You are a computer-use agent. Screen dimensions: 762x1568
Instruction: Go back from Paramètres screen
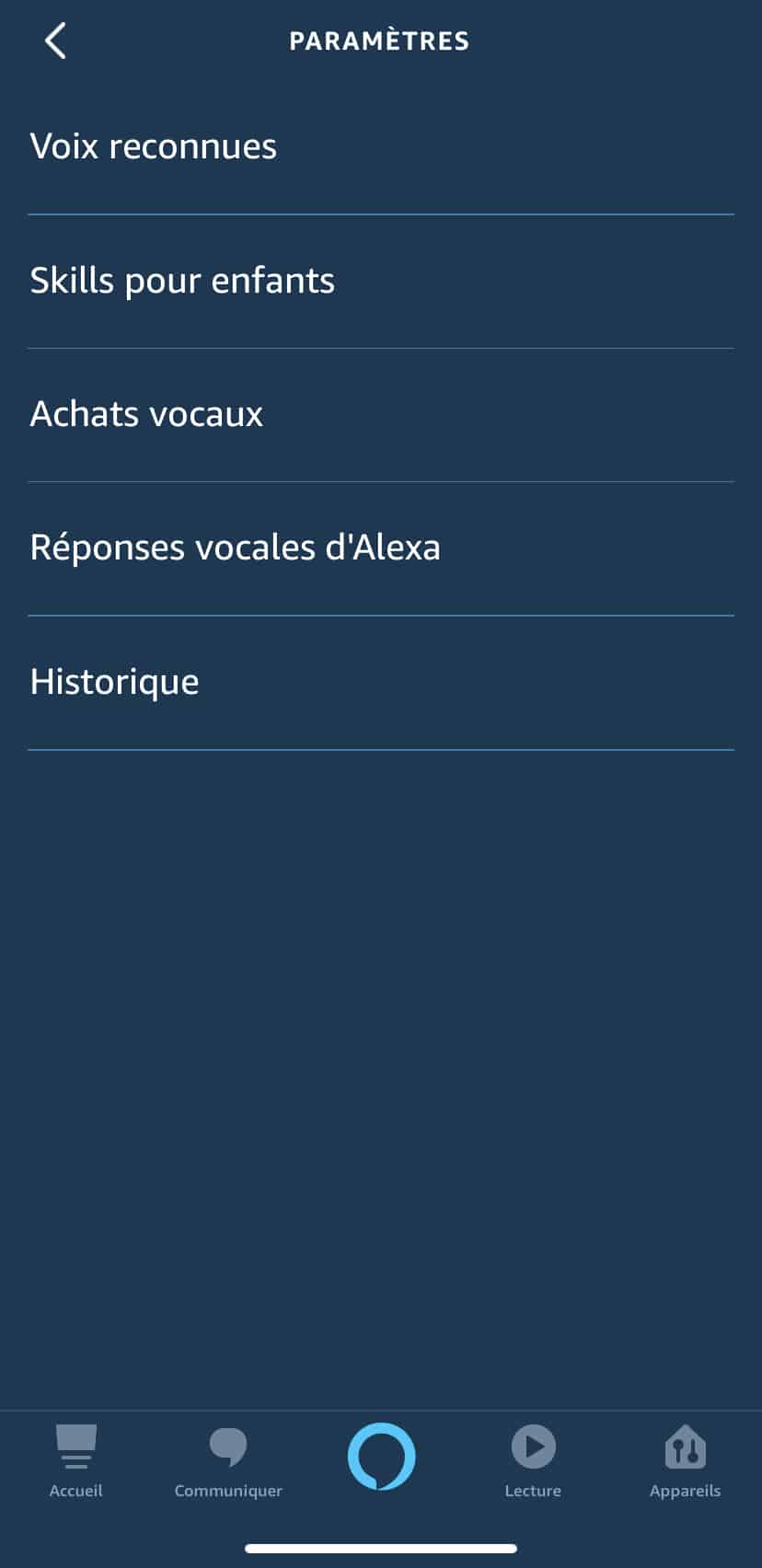point(55,41)
